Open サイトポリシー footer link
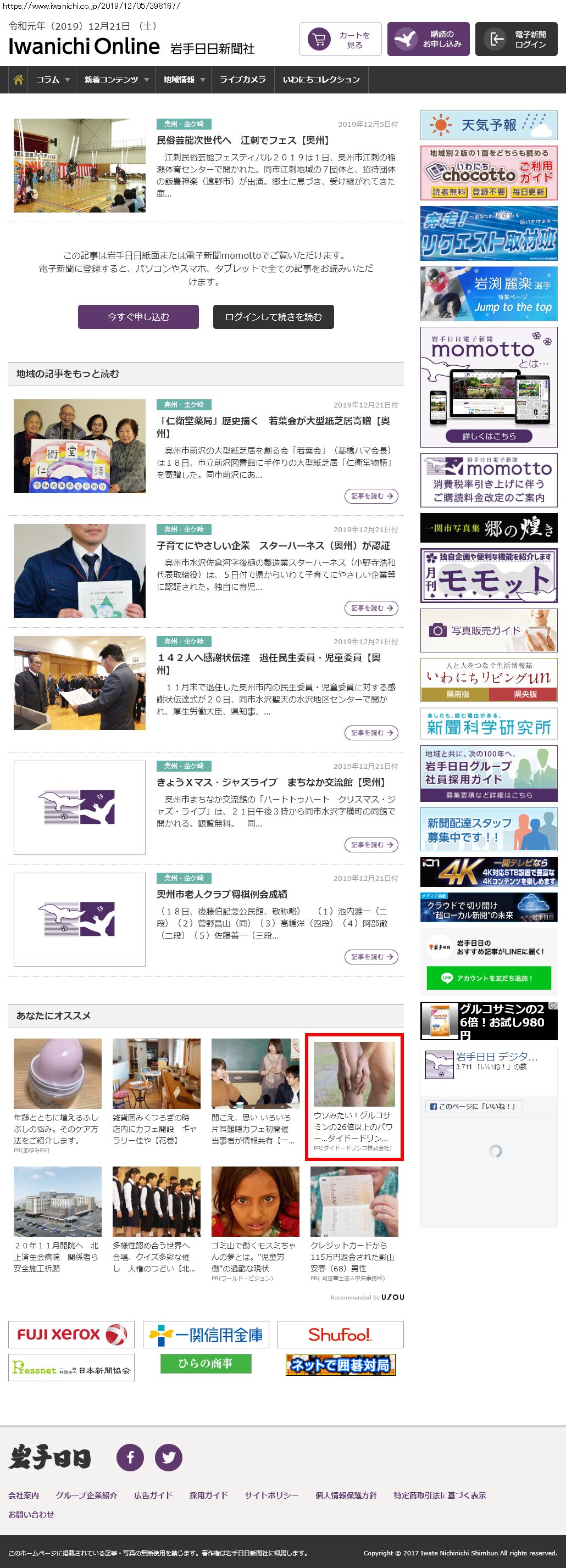Image resolution: width=566 pixels, height=1568 pixels. click(x=271, y=1495)
